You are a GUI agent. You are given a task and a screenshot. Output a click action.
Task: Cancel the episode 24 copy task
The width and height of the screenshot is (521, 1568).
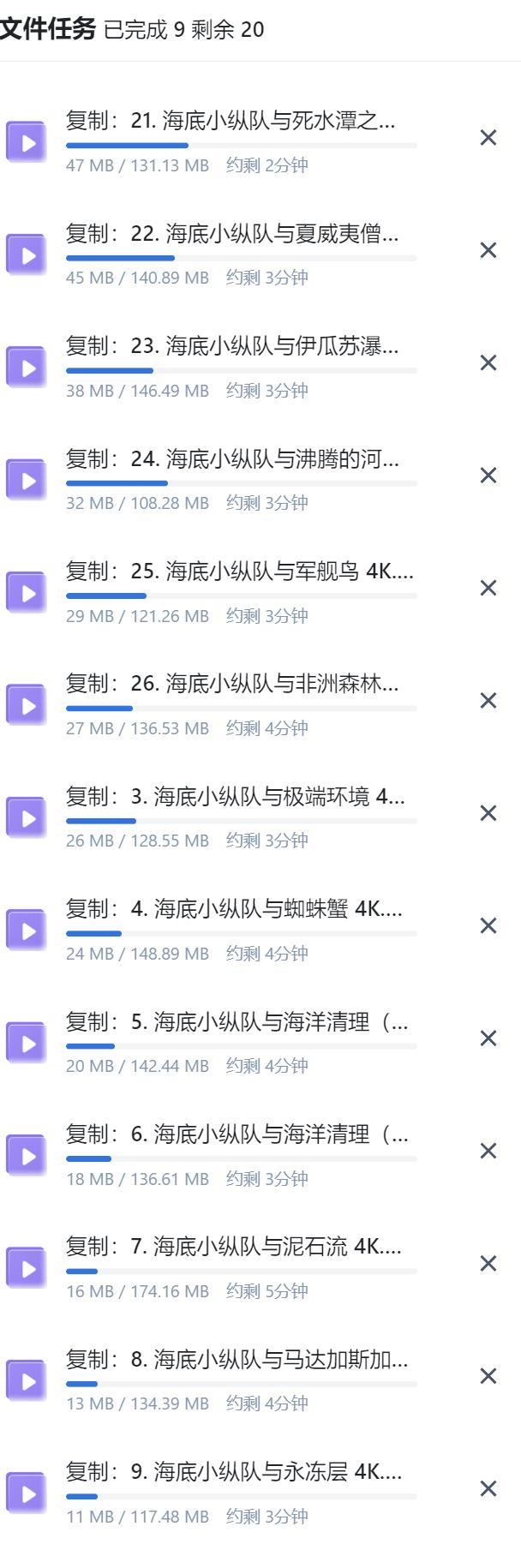coord(488,476)
